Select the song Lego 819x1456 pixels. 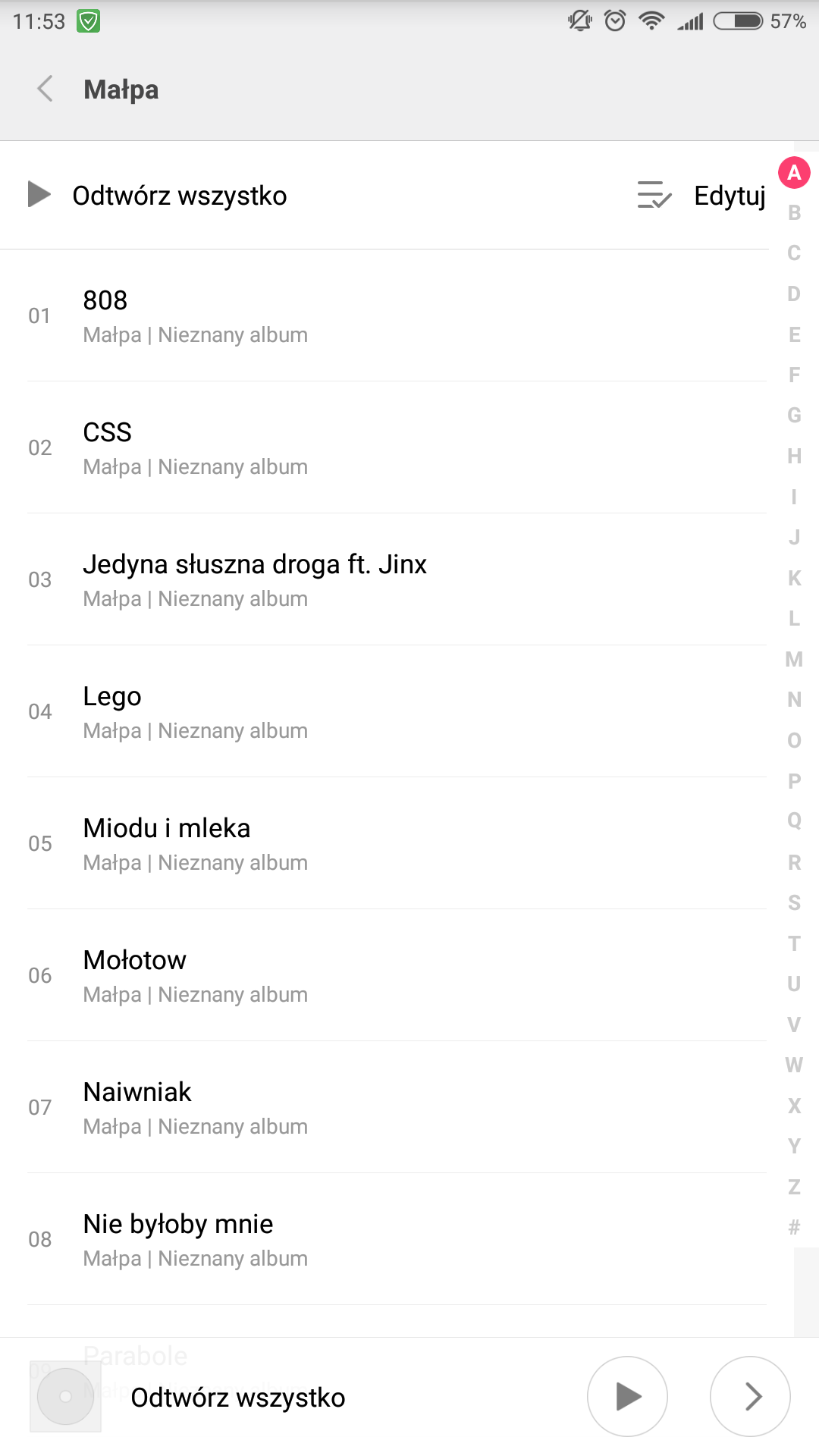point(379,712)
